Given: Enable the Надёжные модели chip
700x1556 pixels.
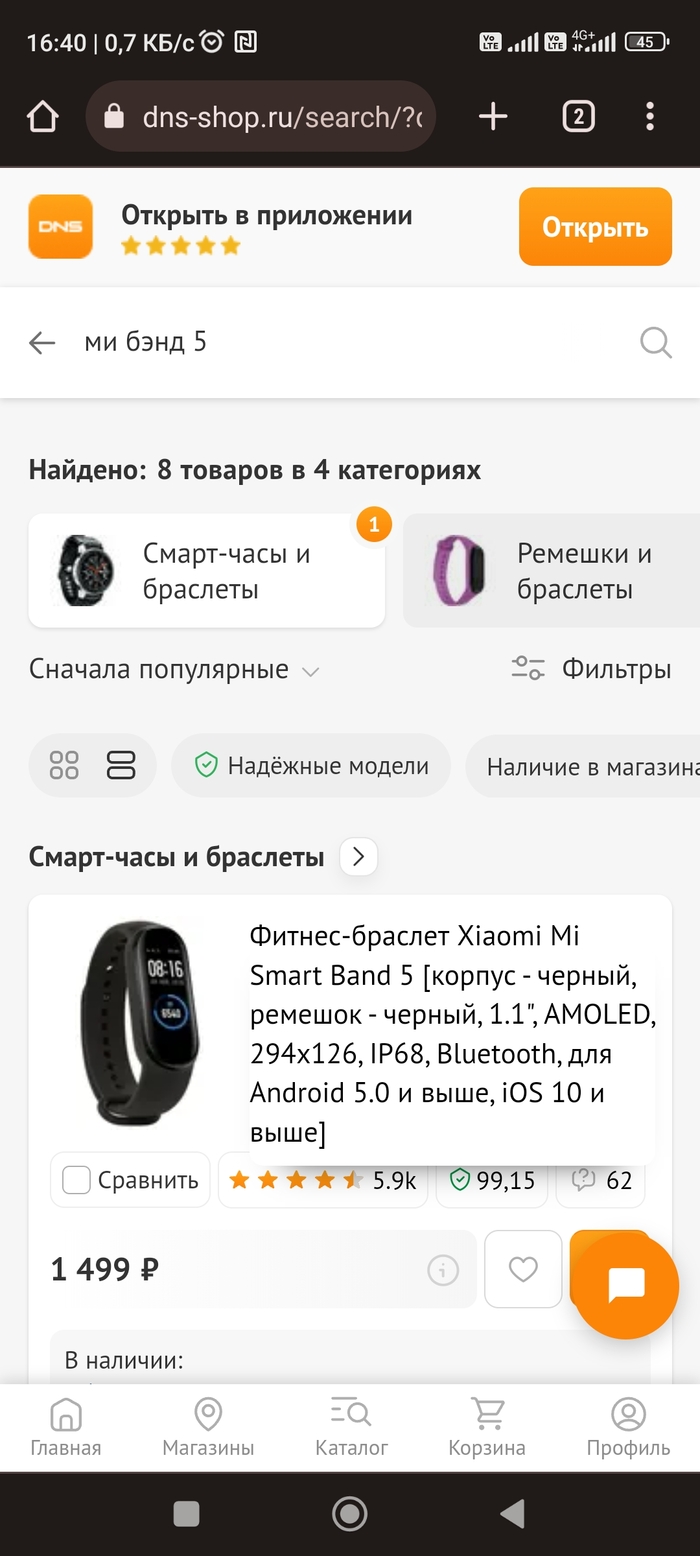Looking at the screenshot, I should click(311, 766).
